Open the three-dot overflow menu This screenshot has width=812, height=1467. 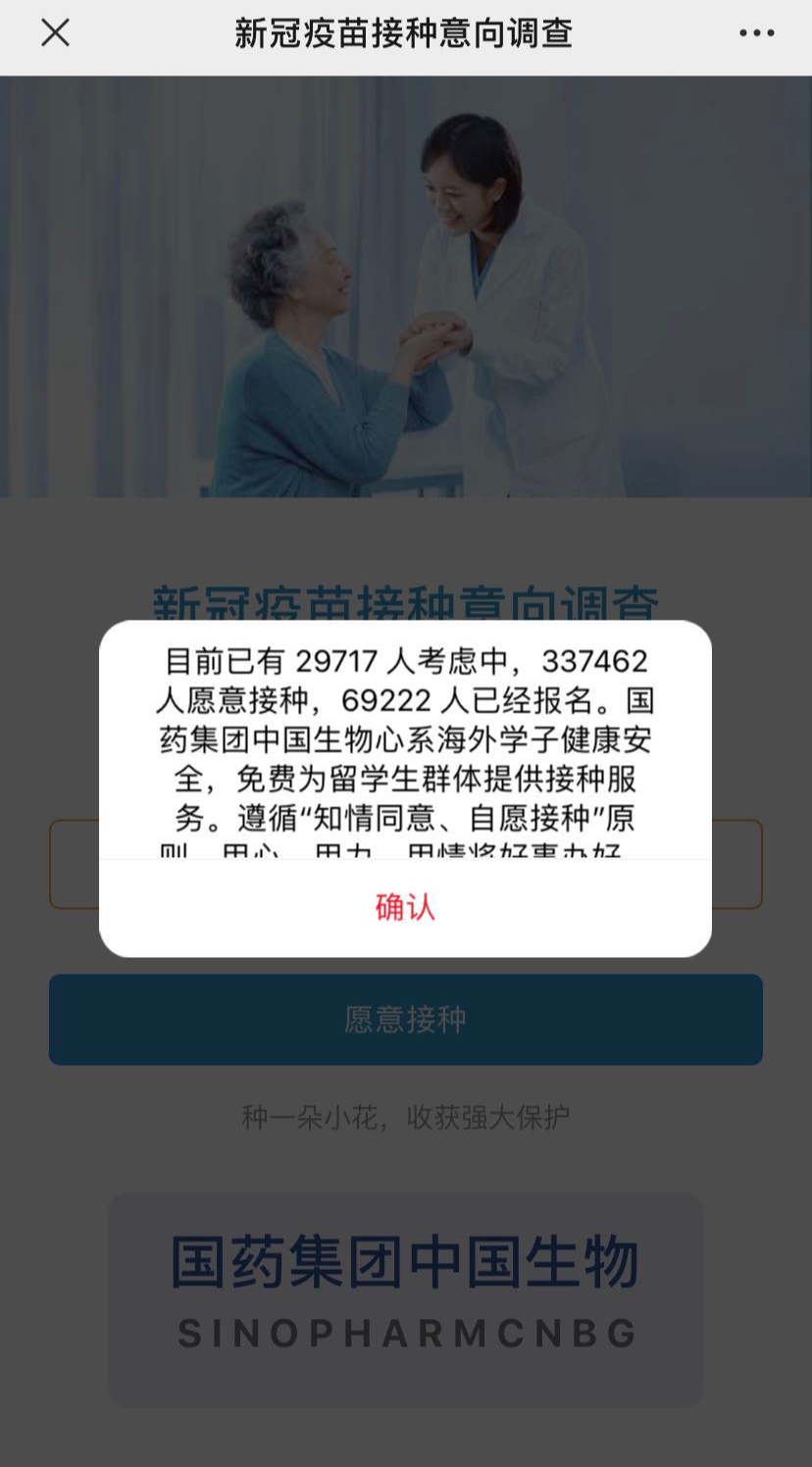coord(756,33)
